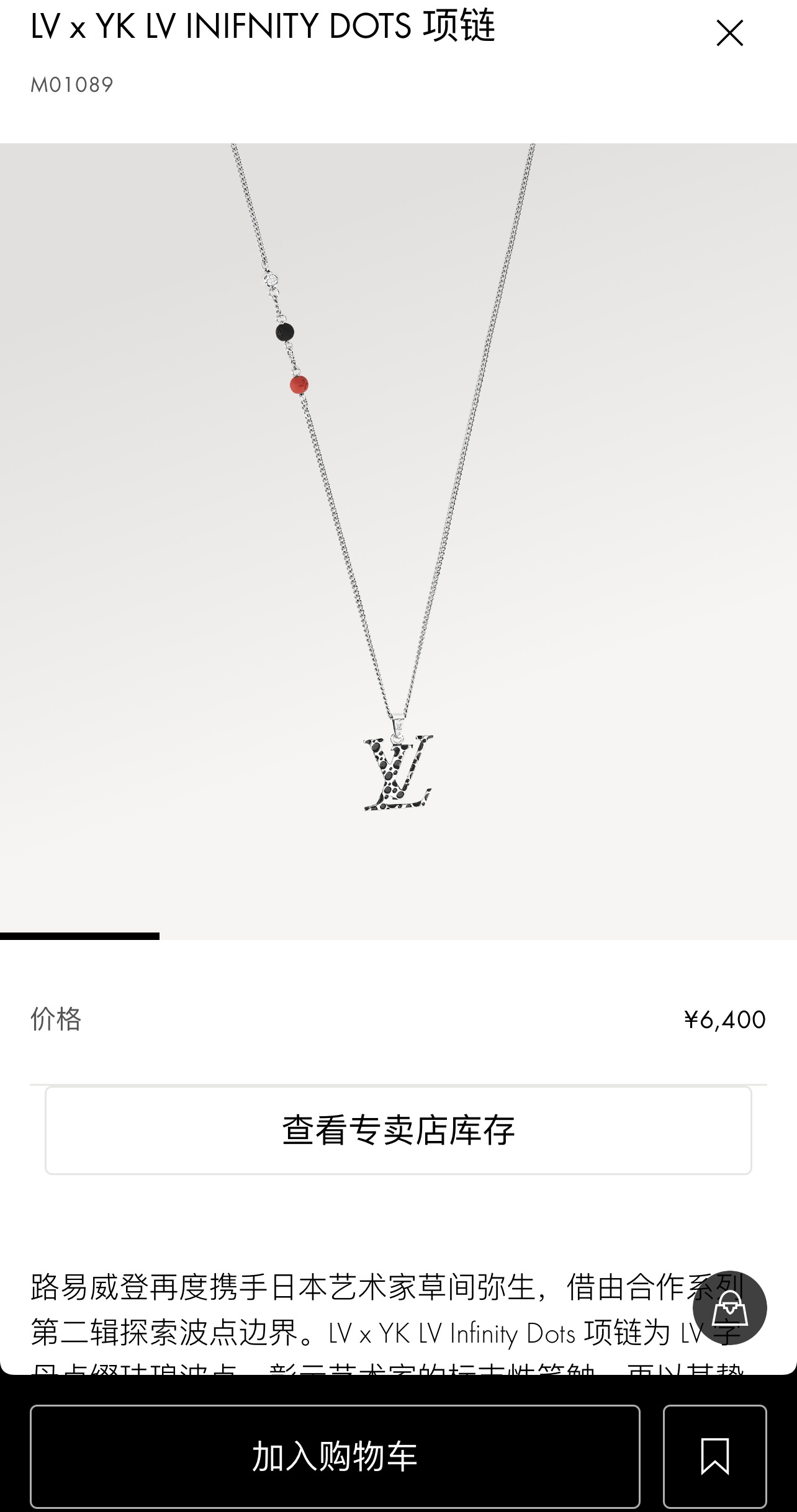Screen dimensions: 797x1512
Task: Close the product detail sheet
Action: point(729,33)
